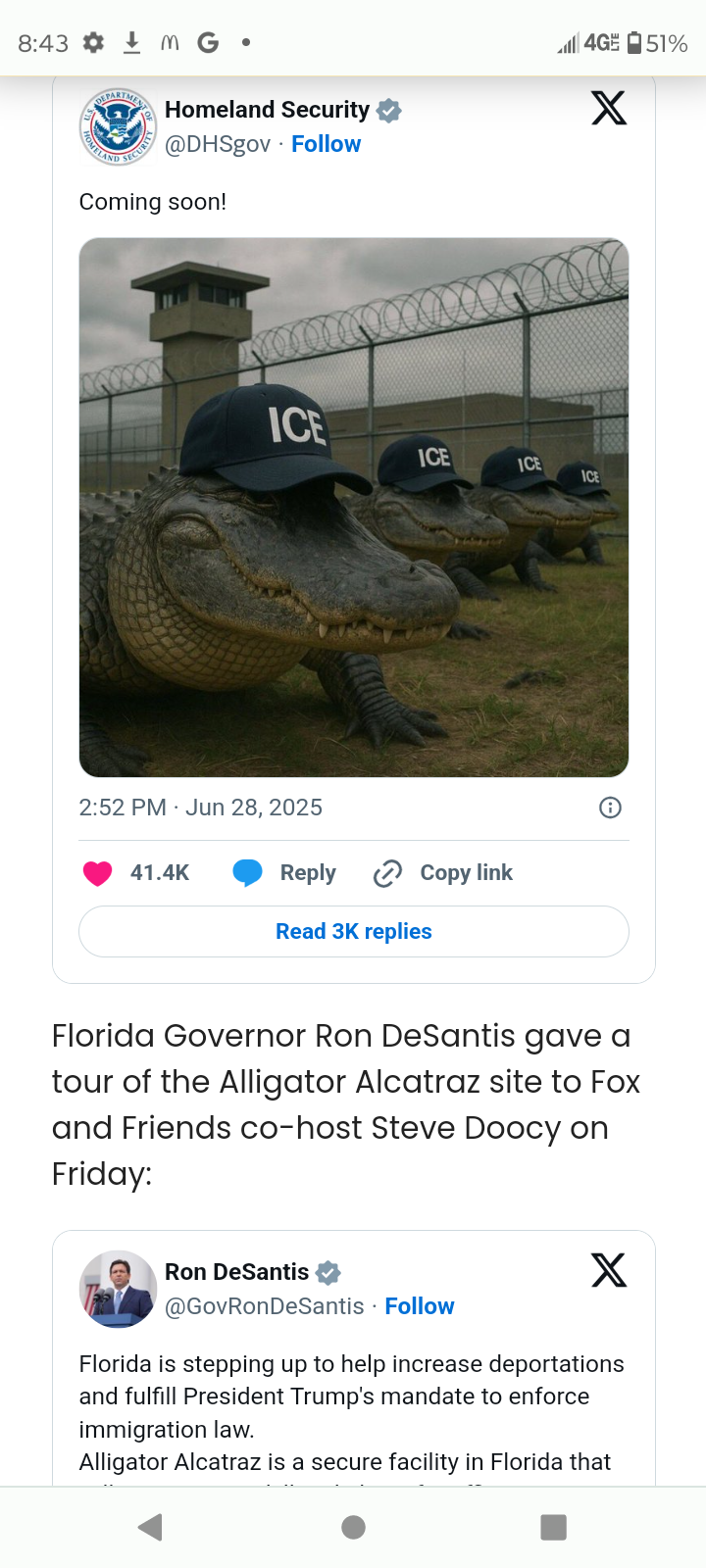Follow the Ron DeSantis account
This screenshot has width=706, height=1568.
coord(420,1306)
